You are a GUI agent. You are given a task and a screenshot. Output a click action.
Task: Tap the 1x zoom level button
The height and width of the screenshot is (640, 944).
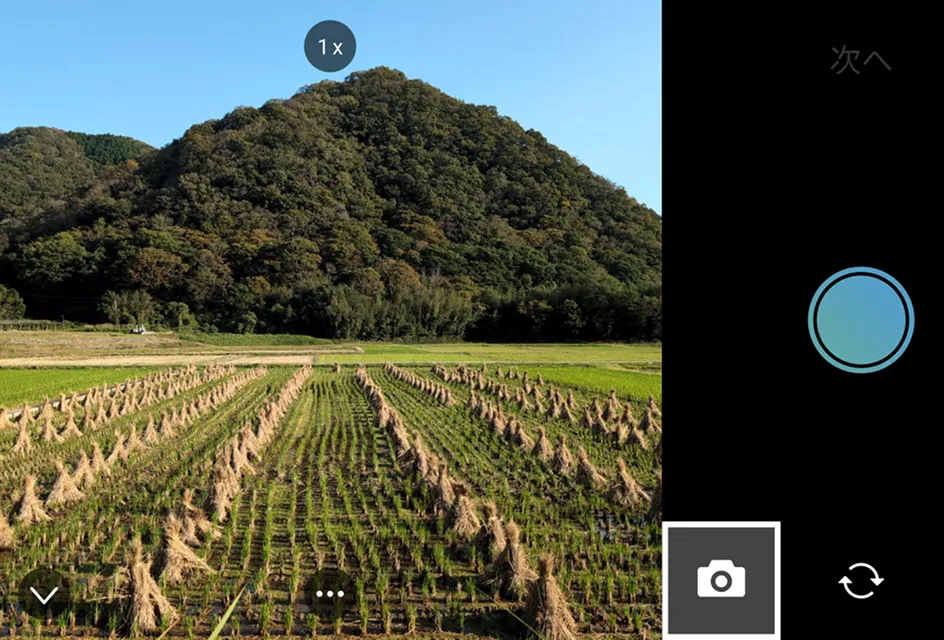[330, 46]
